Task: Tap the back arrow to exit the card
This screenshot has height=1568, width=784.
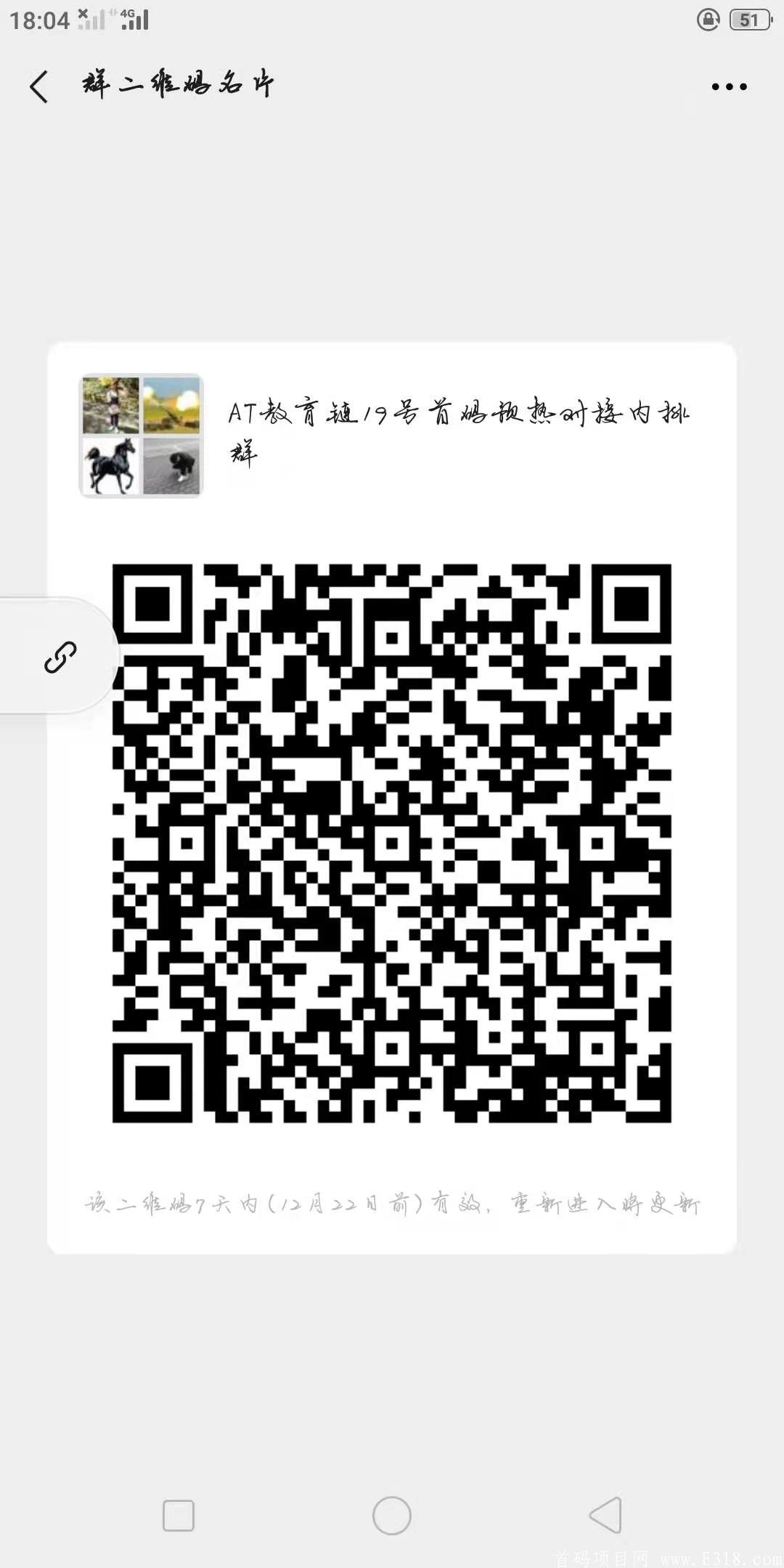Action: (x=38, y=85)
